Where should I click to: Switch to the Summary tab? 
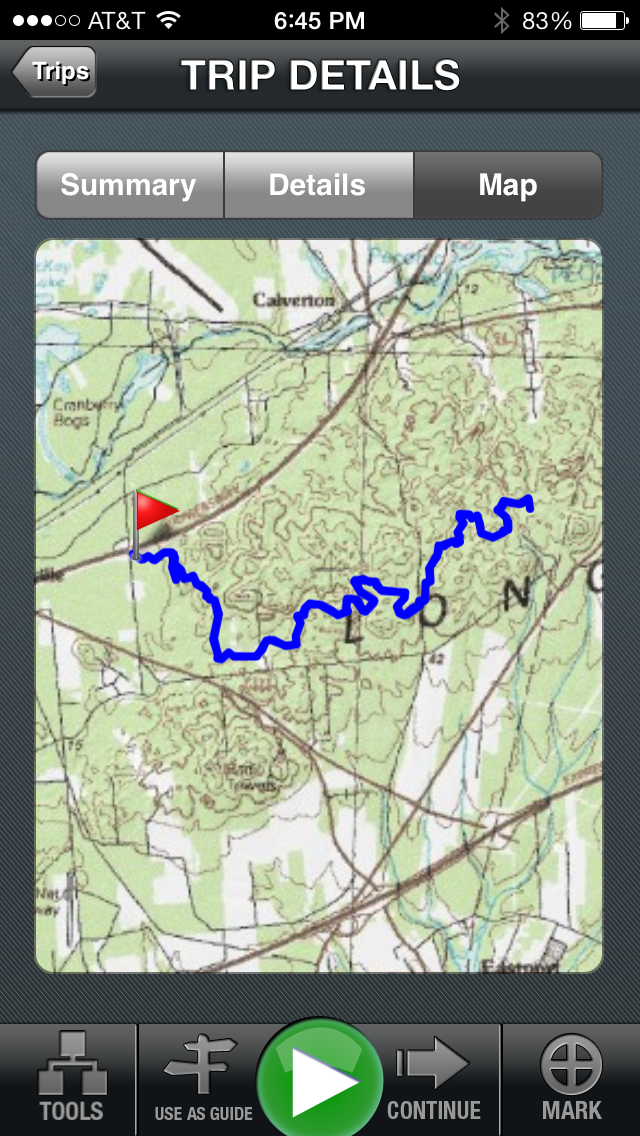click(x=129, y=185)
